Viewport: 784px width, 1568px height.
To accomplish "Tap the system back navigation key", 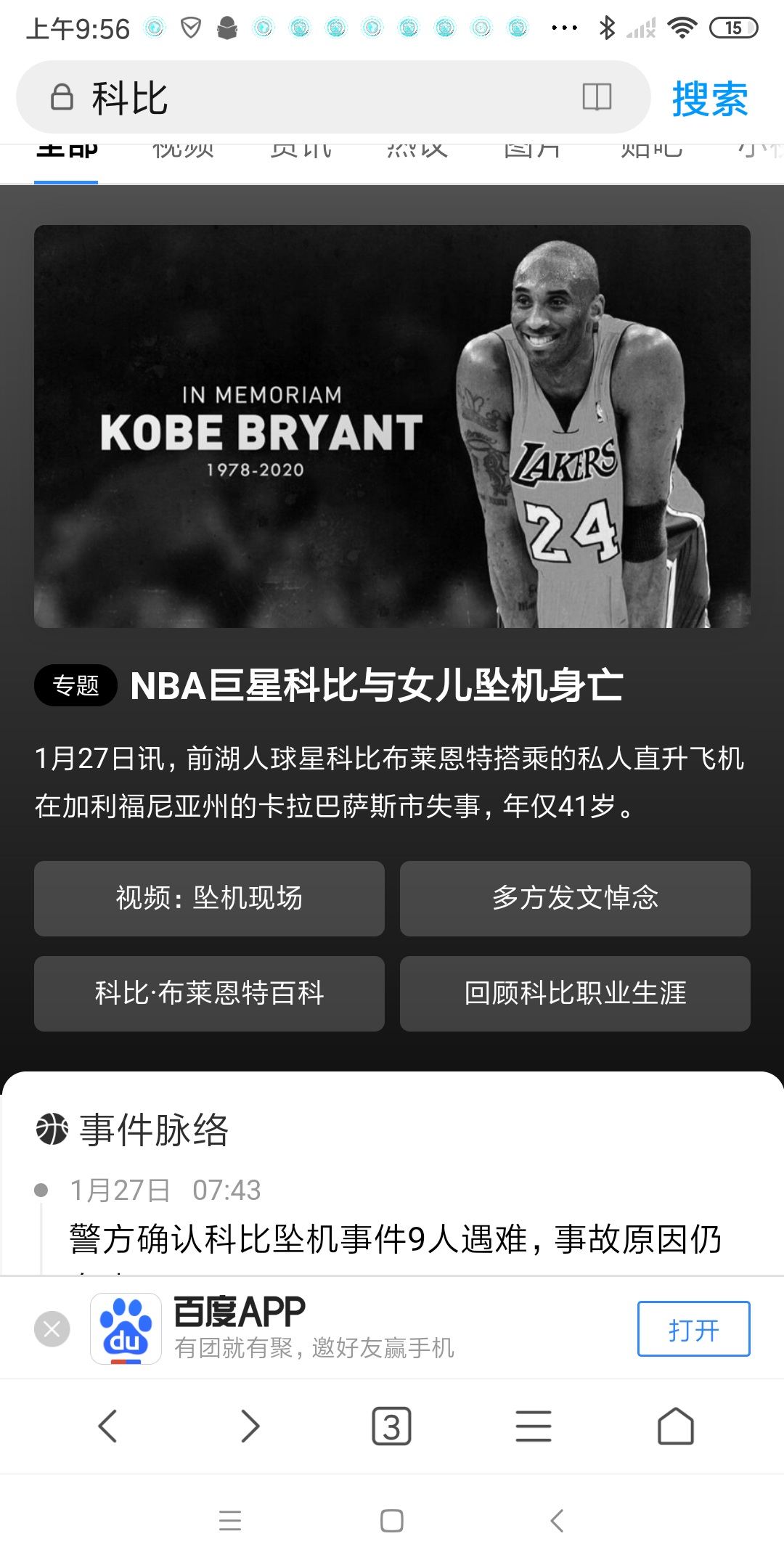I will click(557, 1520).
